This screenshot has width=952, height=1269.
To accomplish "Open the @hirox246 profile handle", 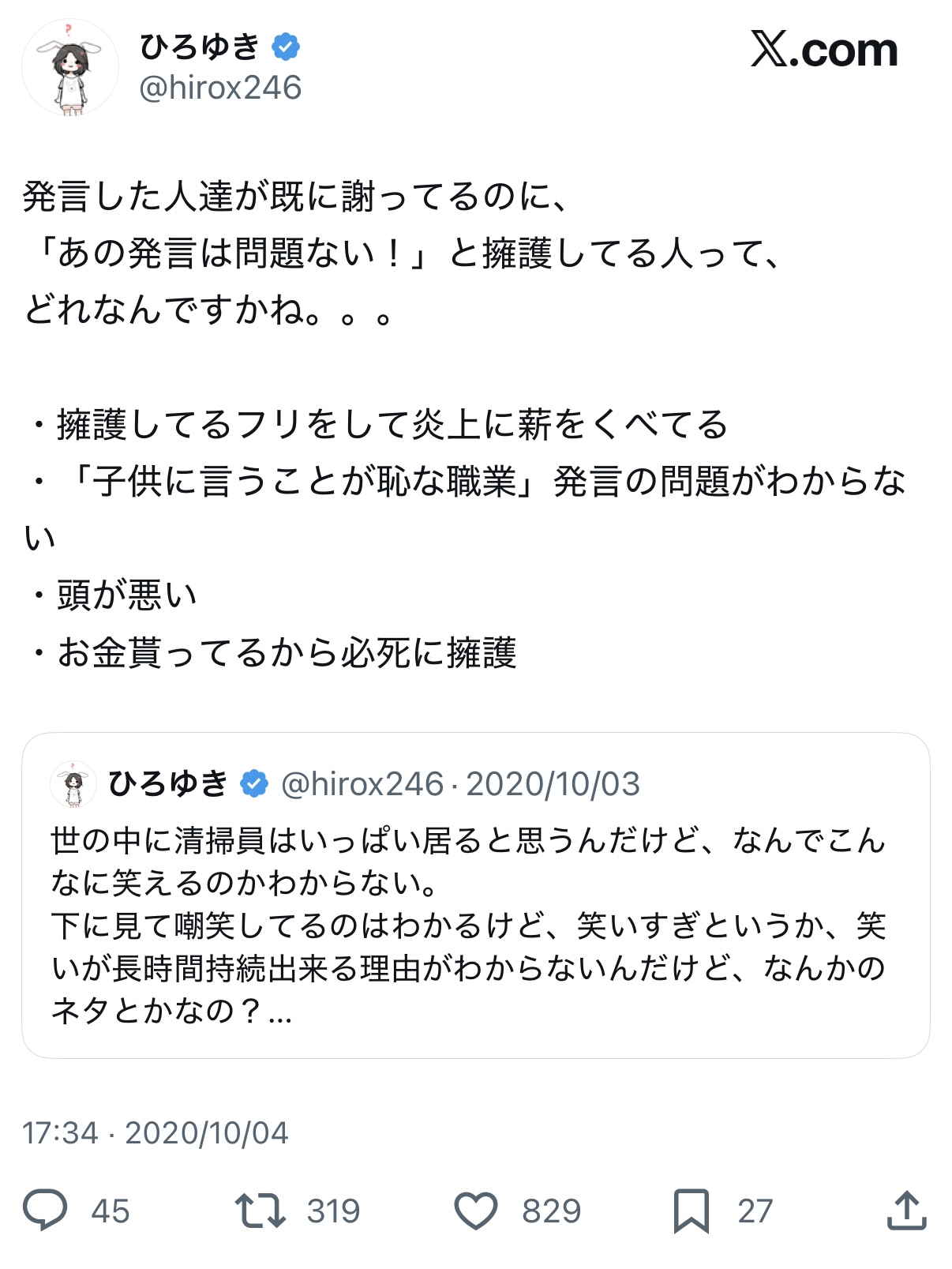I will 220,88.
